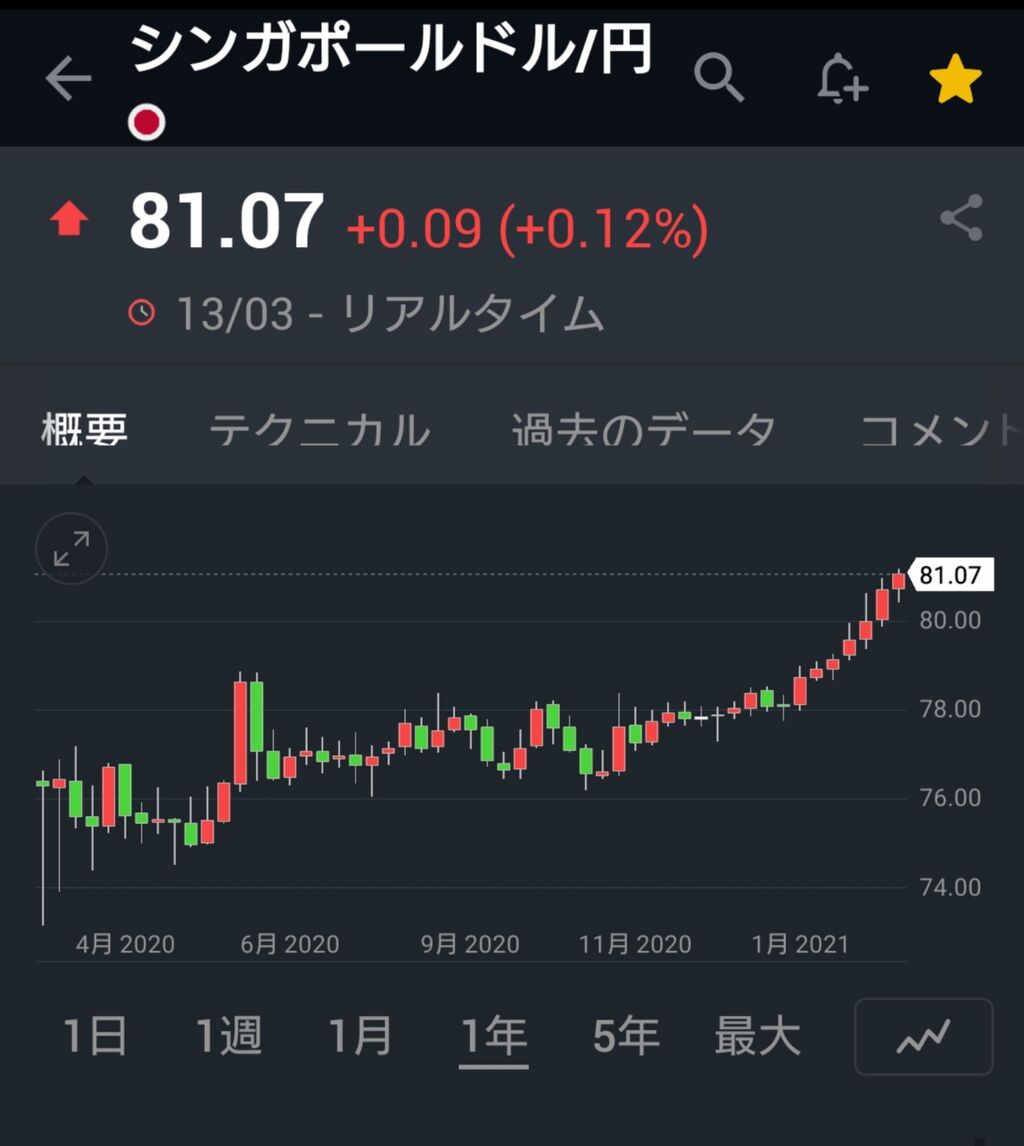Open the テクニカル tab

tap(319, 431)
